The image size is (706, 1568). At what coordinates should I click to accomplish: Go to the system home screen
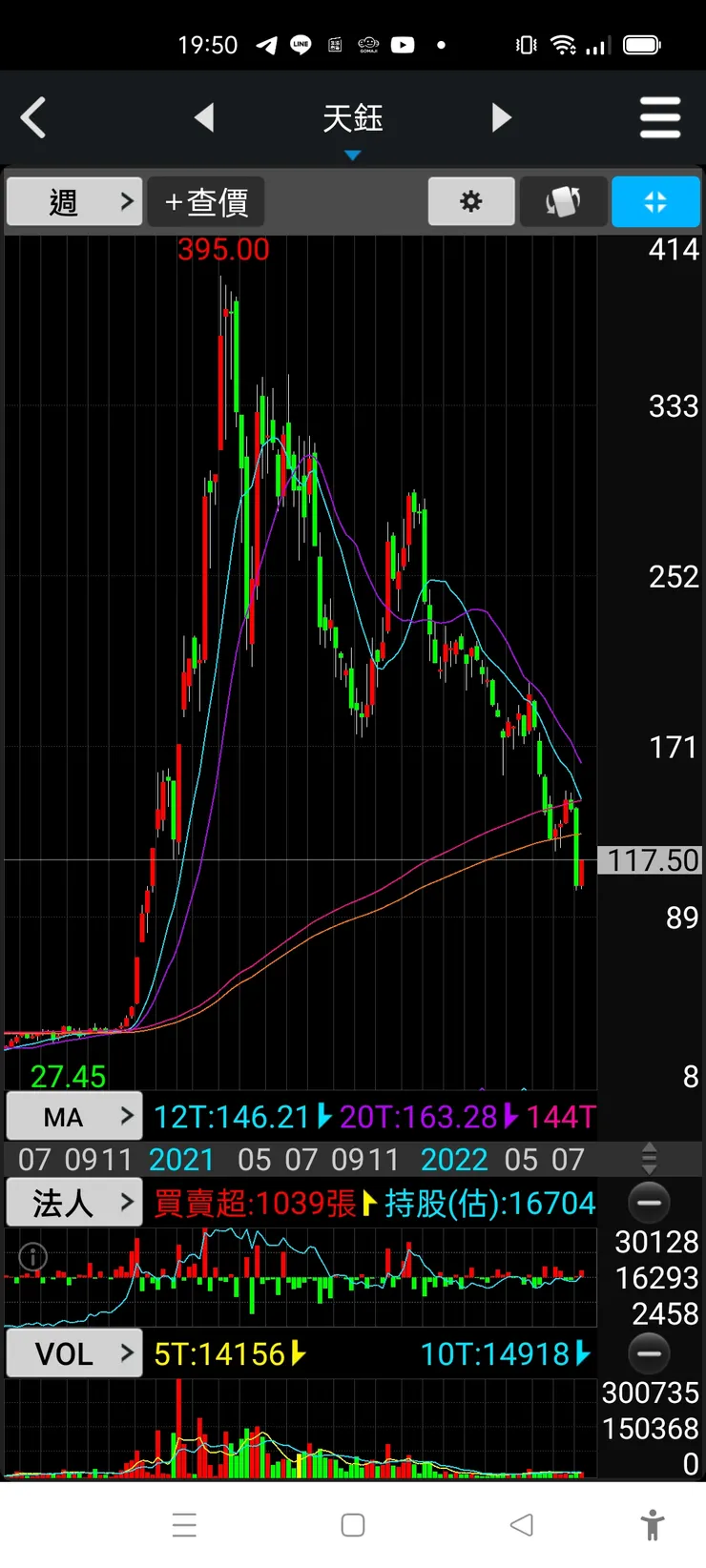pos(353,1524)
